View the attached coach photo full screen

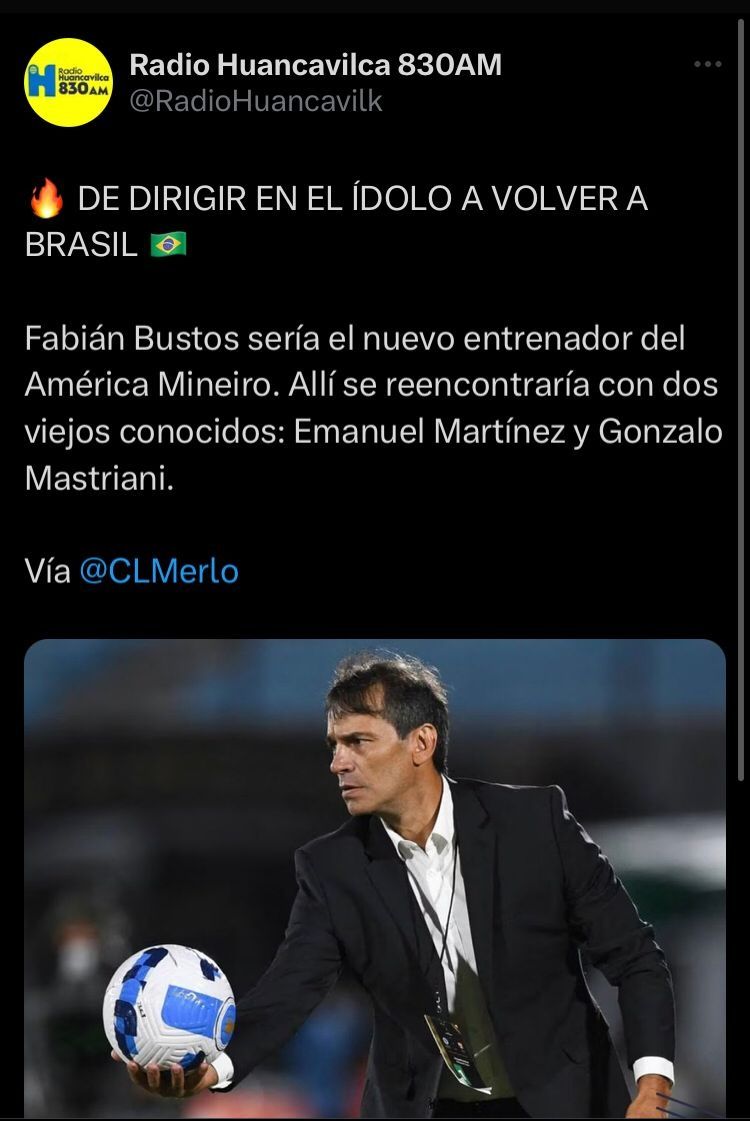click(375, 878)
